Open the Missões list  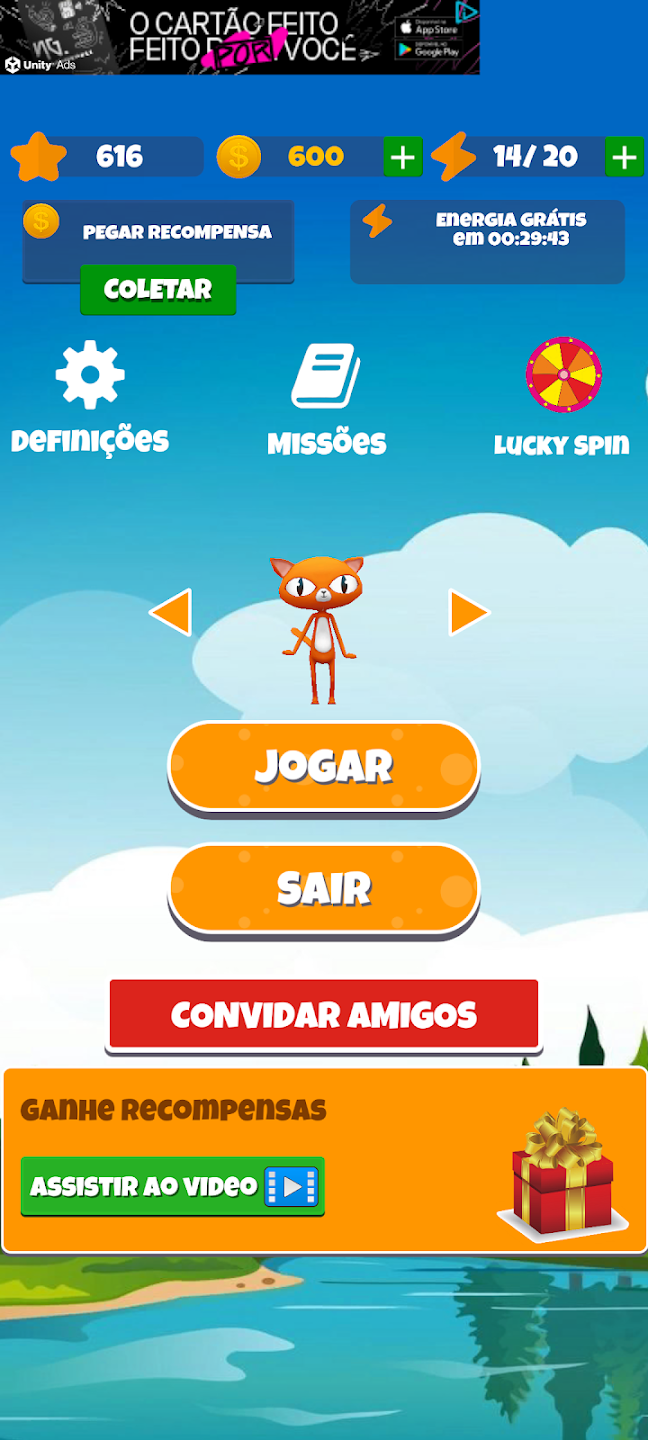point(326,398)
